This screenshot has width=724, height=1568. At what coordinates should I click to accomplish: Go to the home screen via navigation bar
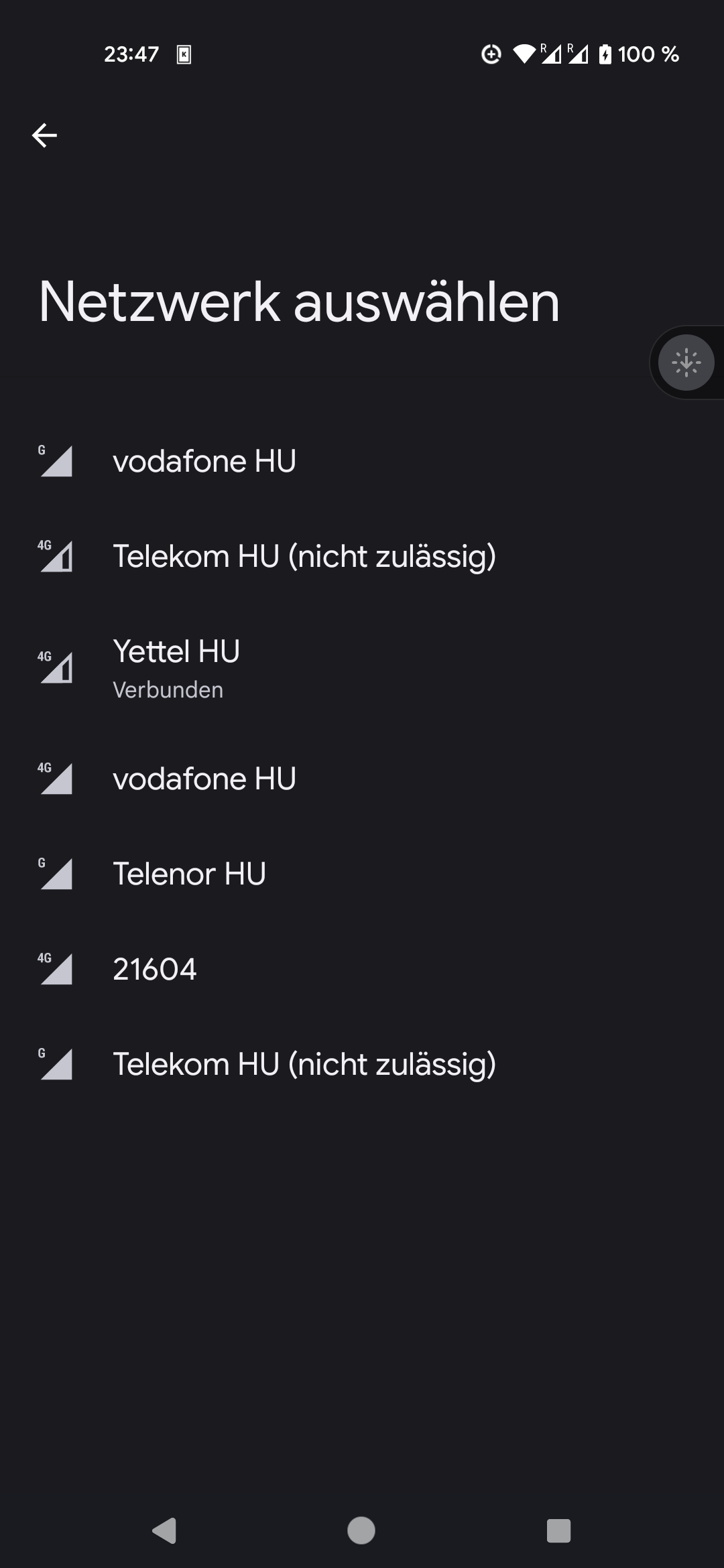[x=361, y=1530]
